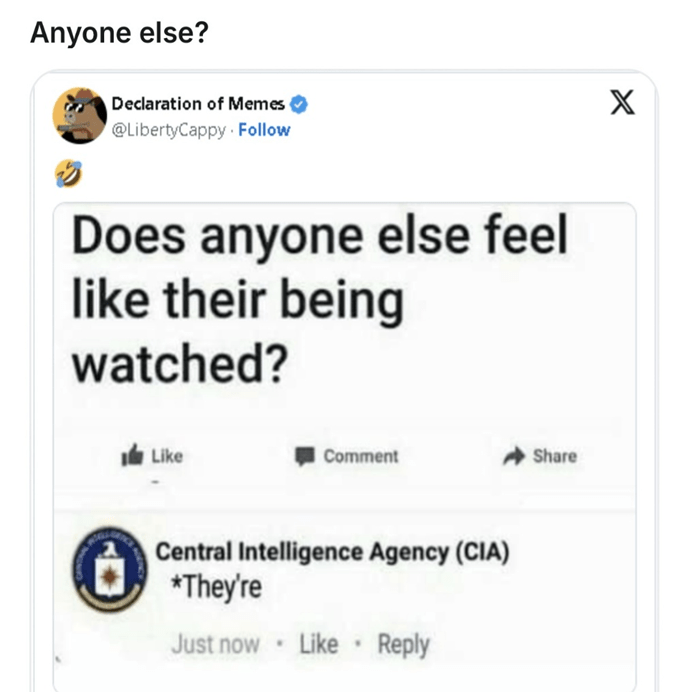Open Declaration of Memes profile avatar

tap(79, 115)
